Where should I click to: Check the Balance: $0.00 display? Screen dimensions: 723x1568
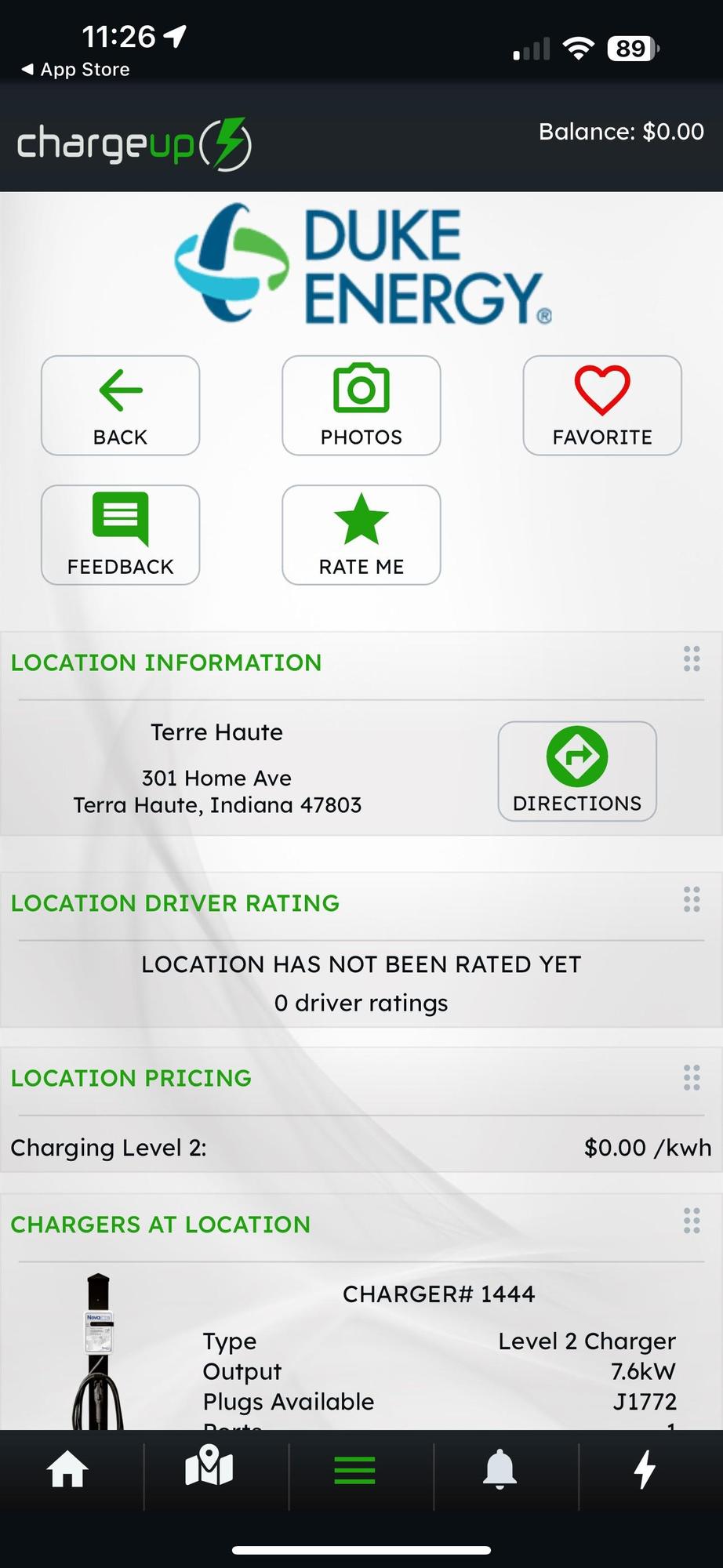620,131
